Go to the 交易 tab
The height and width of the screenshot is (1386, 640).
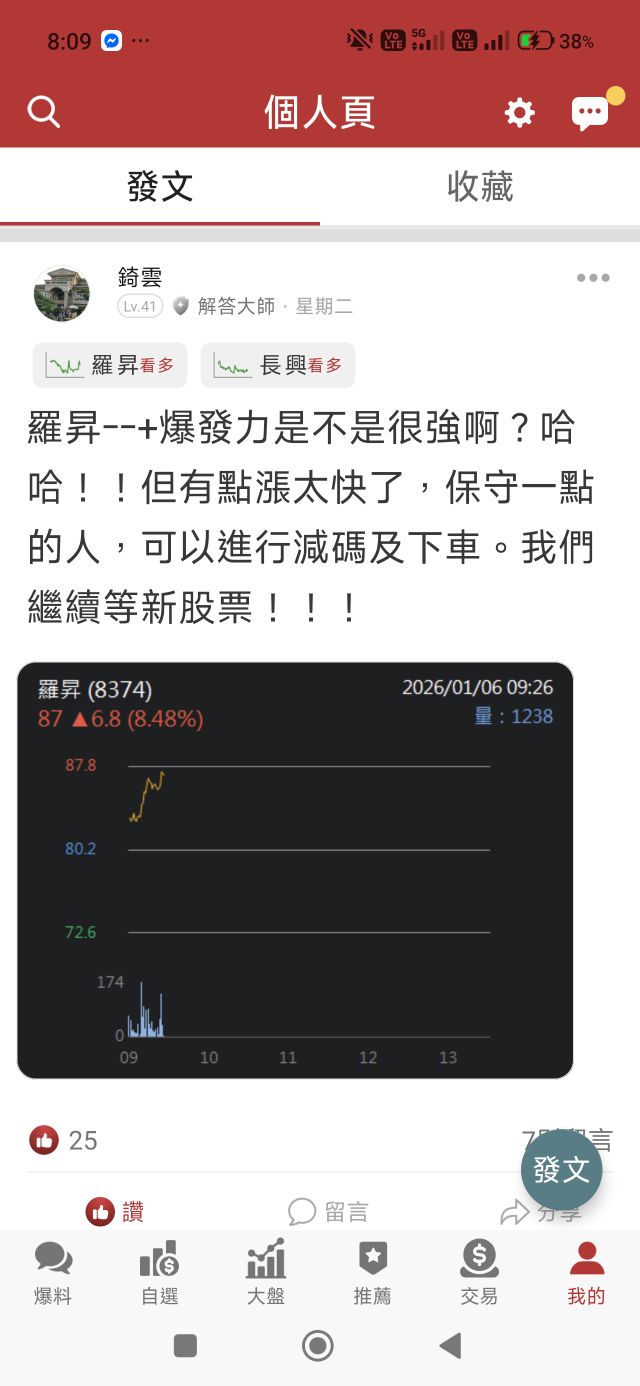click(479, 1272)
